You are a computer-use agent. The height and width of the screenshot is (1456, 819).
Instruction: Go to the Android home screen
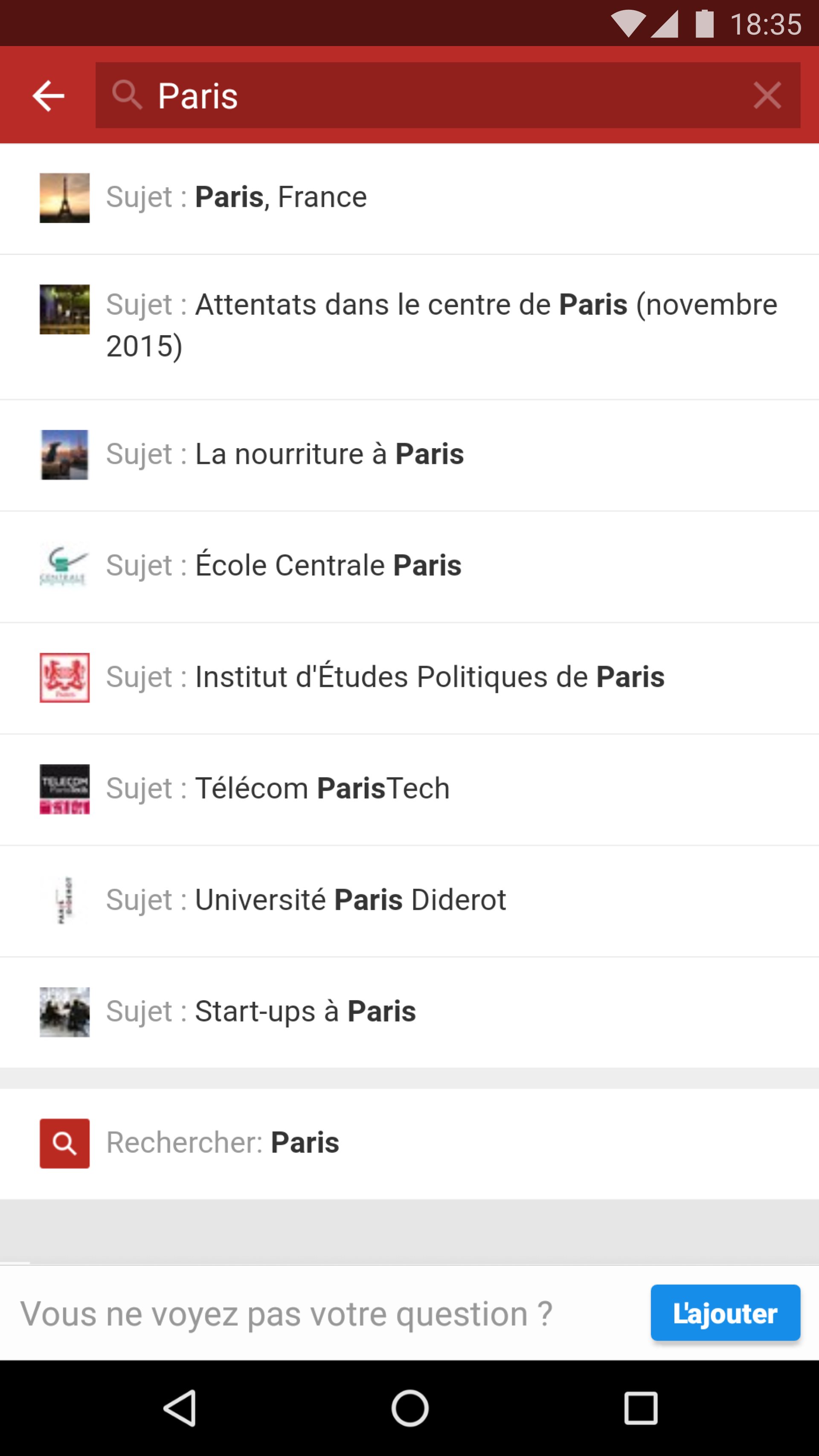(410, 1407)
